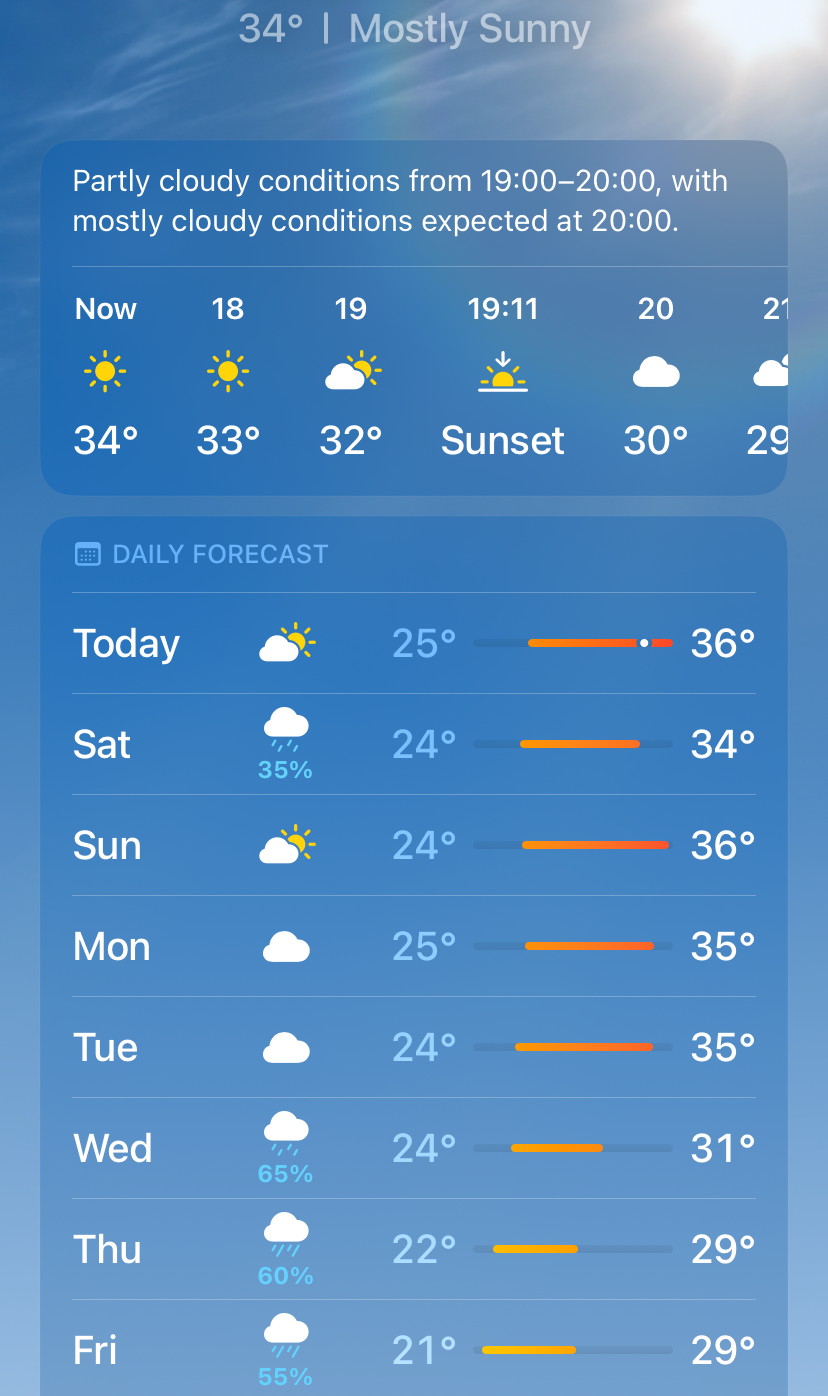
Task: Select Friday's forecast row
Action: click(x=413, y=1348)
